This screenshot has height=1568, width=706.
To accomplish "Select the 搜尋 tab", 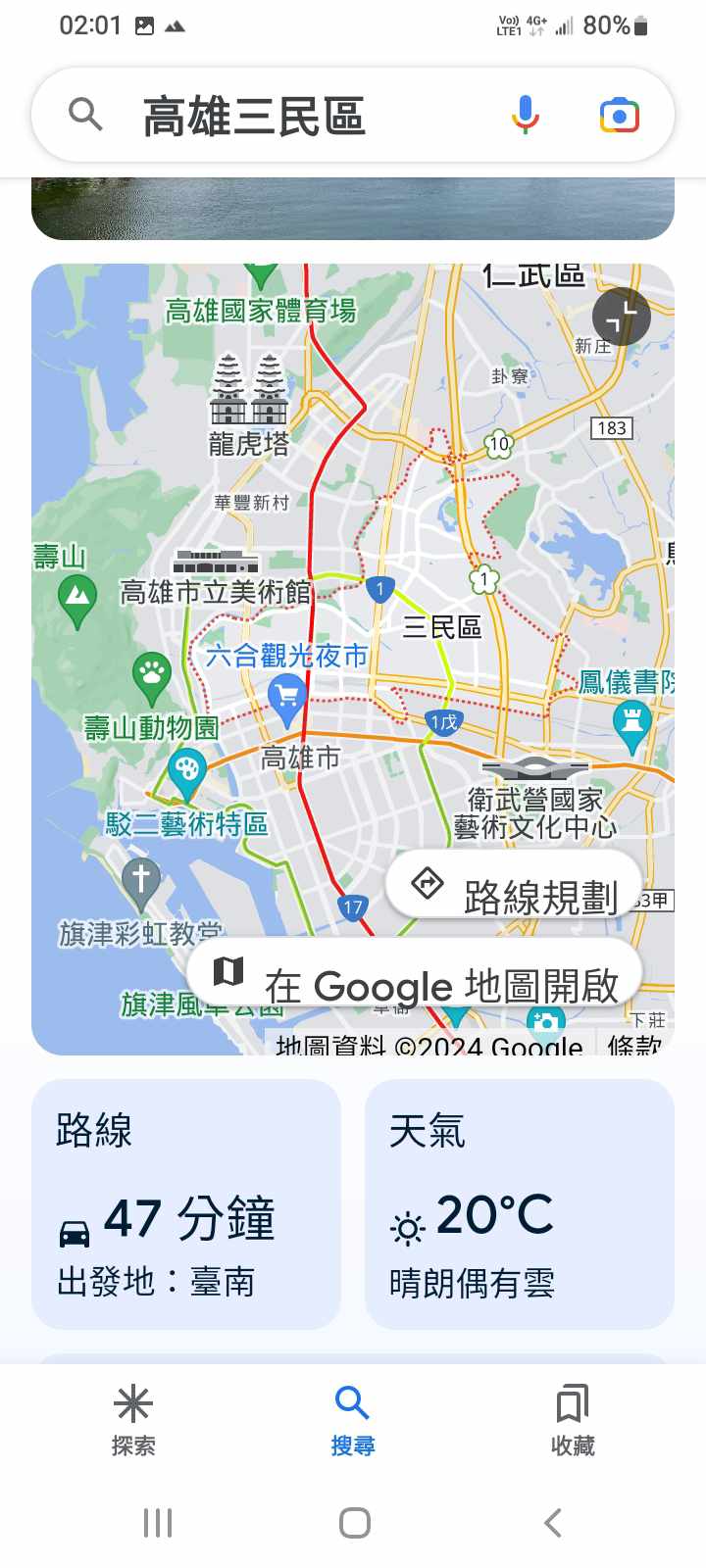I will coord(353,1419).
